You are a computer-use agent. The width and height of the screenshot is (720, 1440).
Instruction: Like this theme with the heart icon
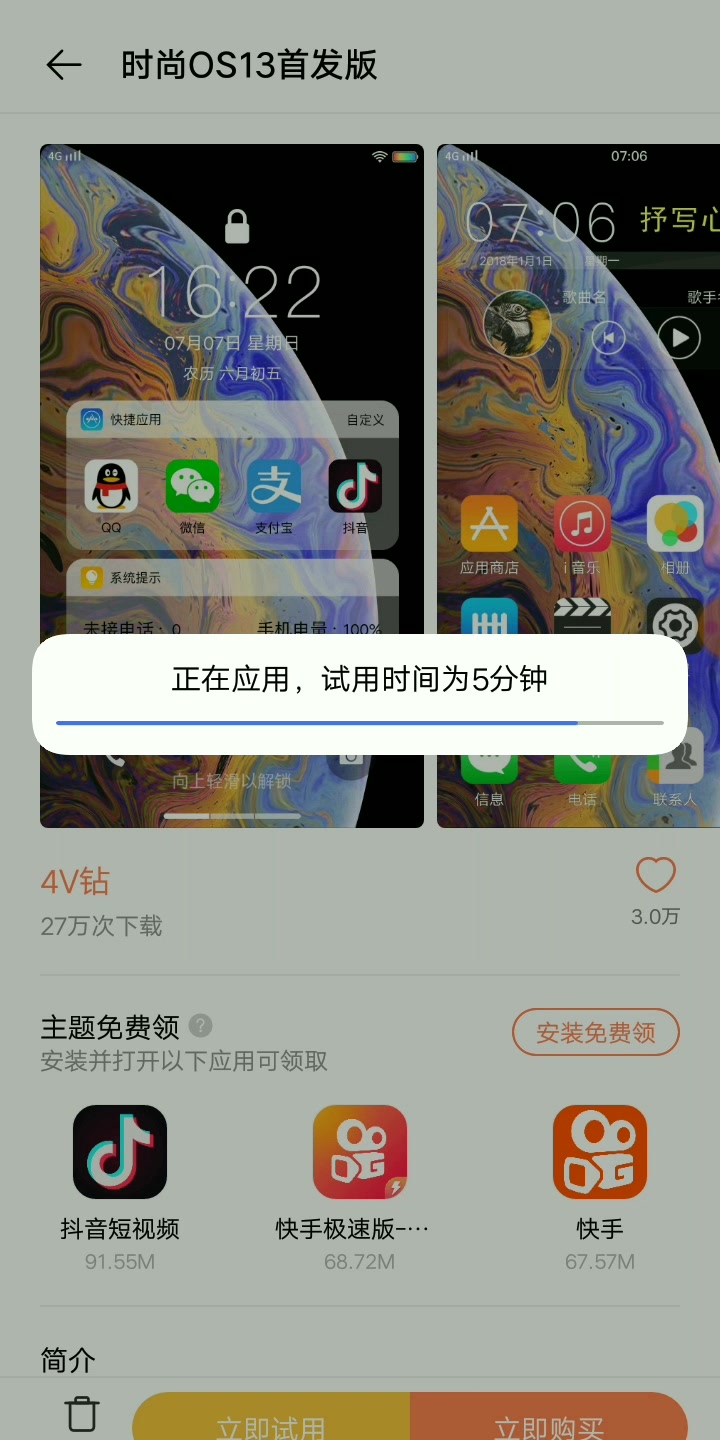[x=656, y=875]
